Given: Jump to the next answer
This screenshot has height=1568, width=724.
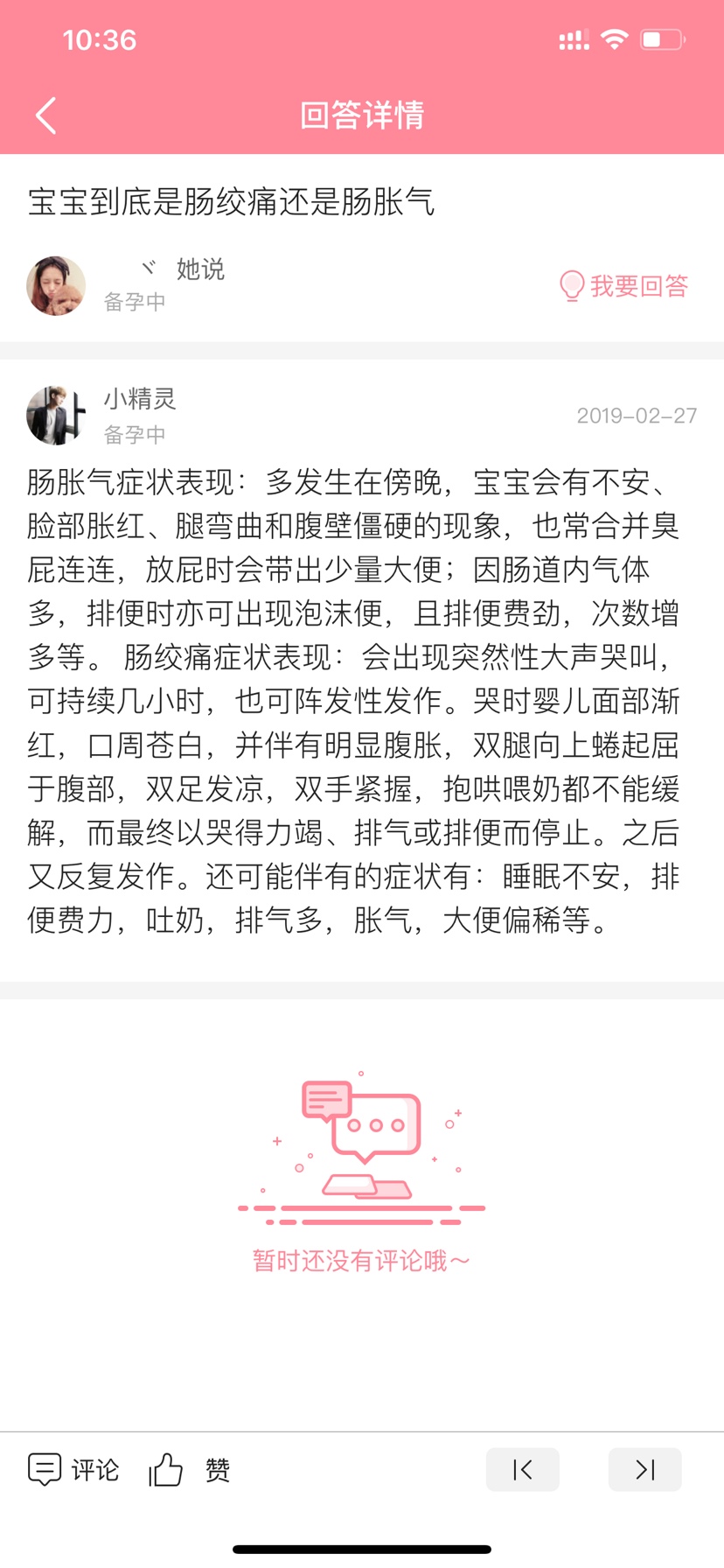Looking at the screenshot, I should 645,1469.
